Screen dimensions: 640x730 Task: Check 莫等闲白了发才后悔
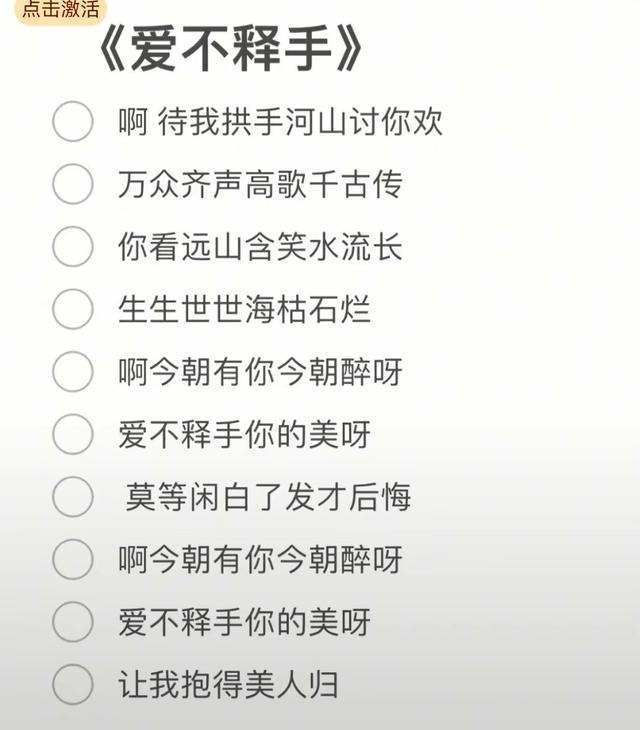[73, 496]
